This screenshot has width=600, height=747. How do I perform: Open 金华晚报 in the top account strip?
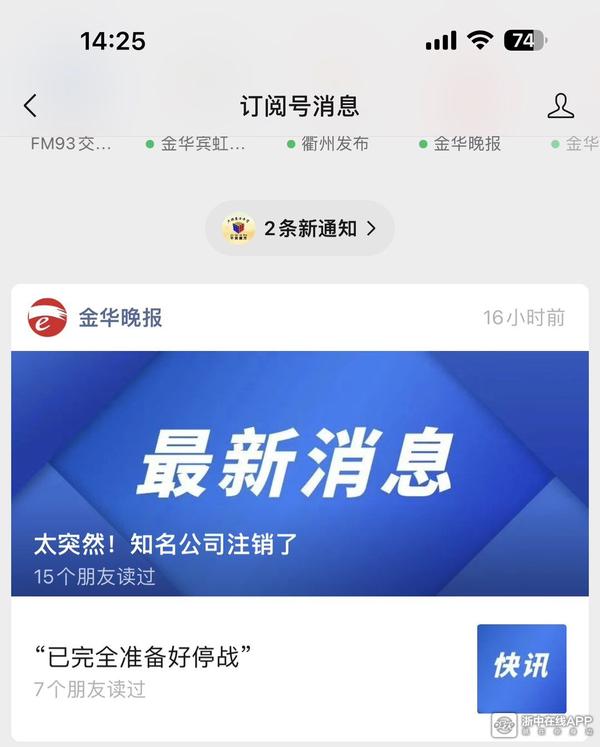[466, 143]
